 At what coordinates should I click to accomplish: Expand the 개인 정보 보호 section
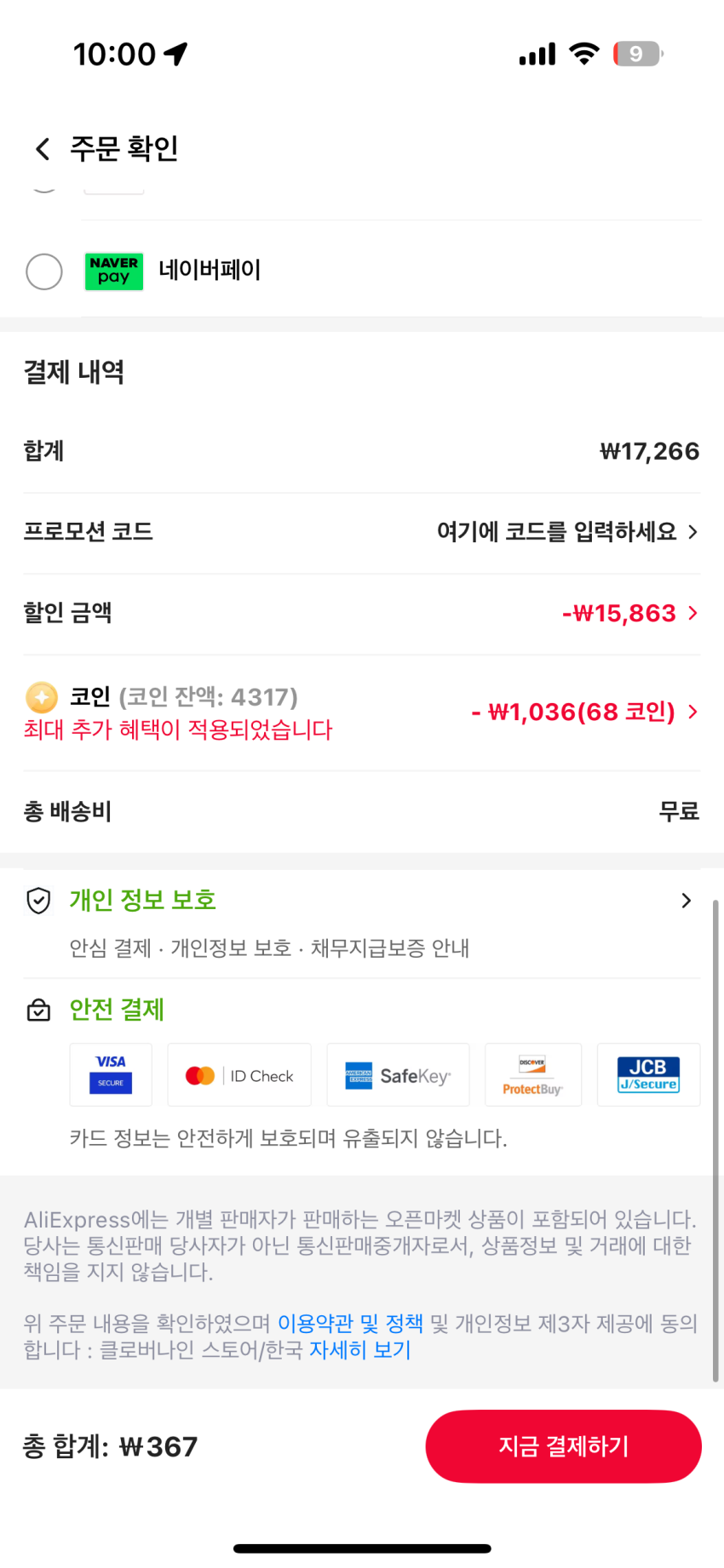(x=361, y=923)
